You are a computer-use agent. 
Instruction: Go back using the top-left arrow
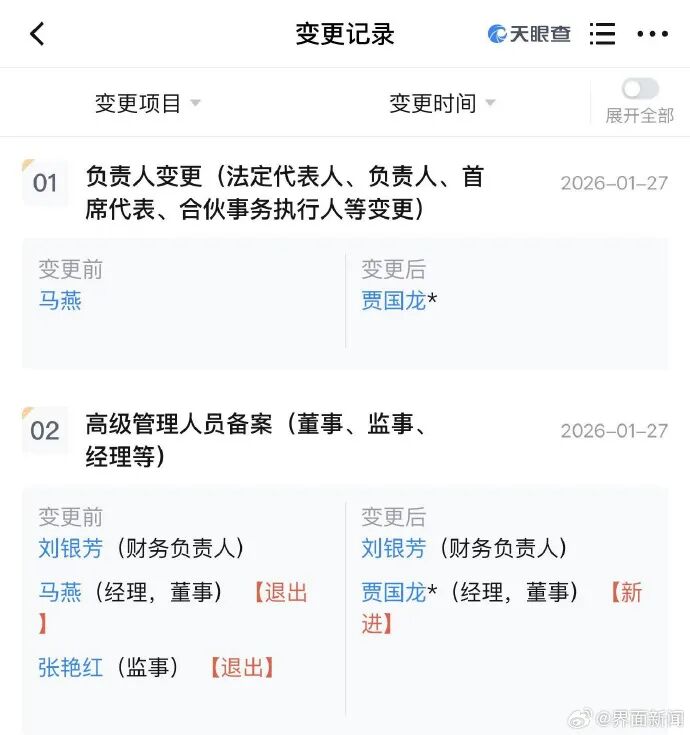(x=37, y=34)
